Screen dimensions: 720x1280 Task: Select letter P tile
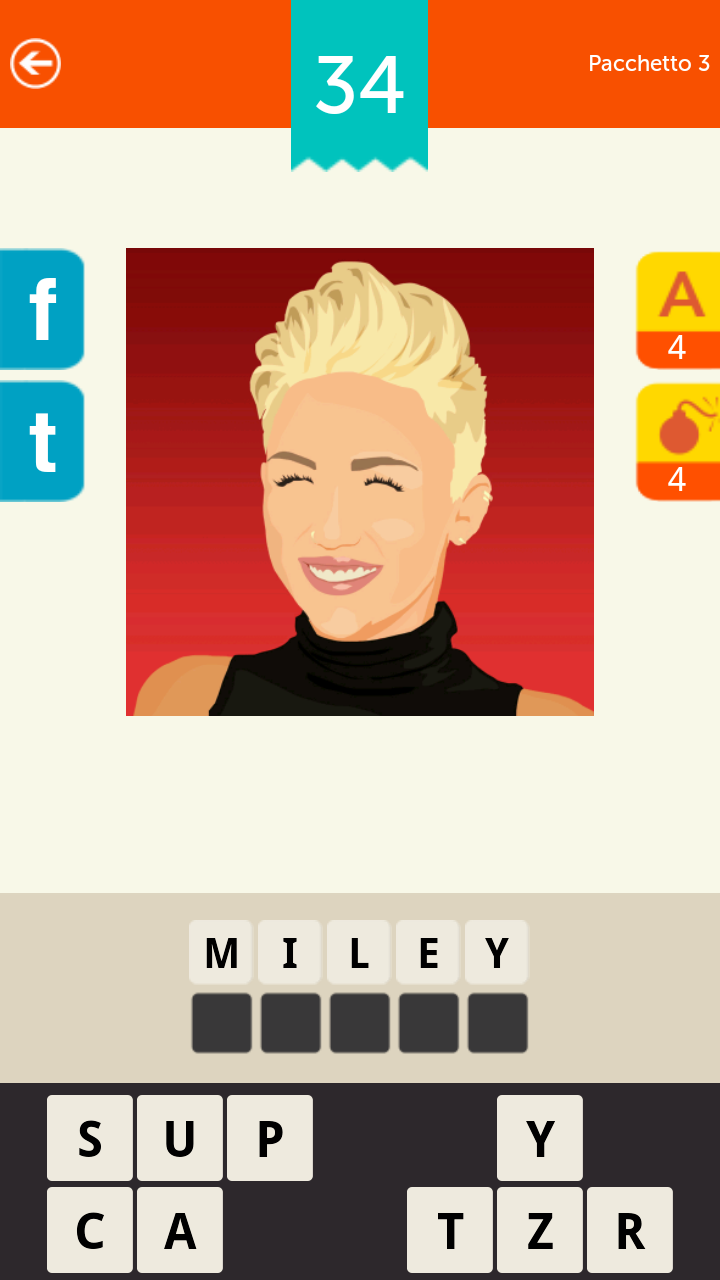pos(270,1138)
